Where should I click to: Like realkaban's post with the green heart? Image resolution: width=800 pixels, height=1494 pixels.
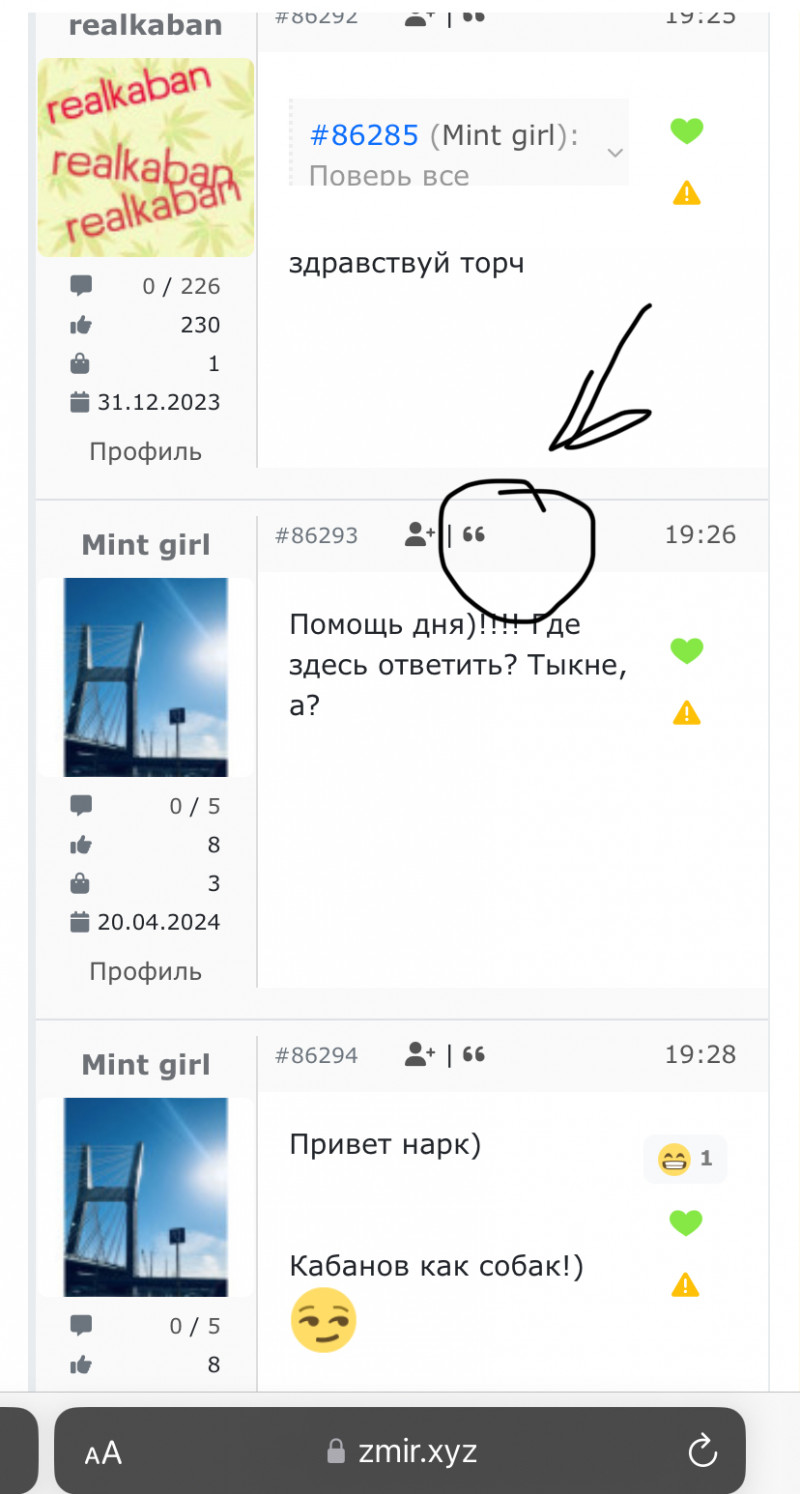point(686,131)
